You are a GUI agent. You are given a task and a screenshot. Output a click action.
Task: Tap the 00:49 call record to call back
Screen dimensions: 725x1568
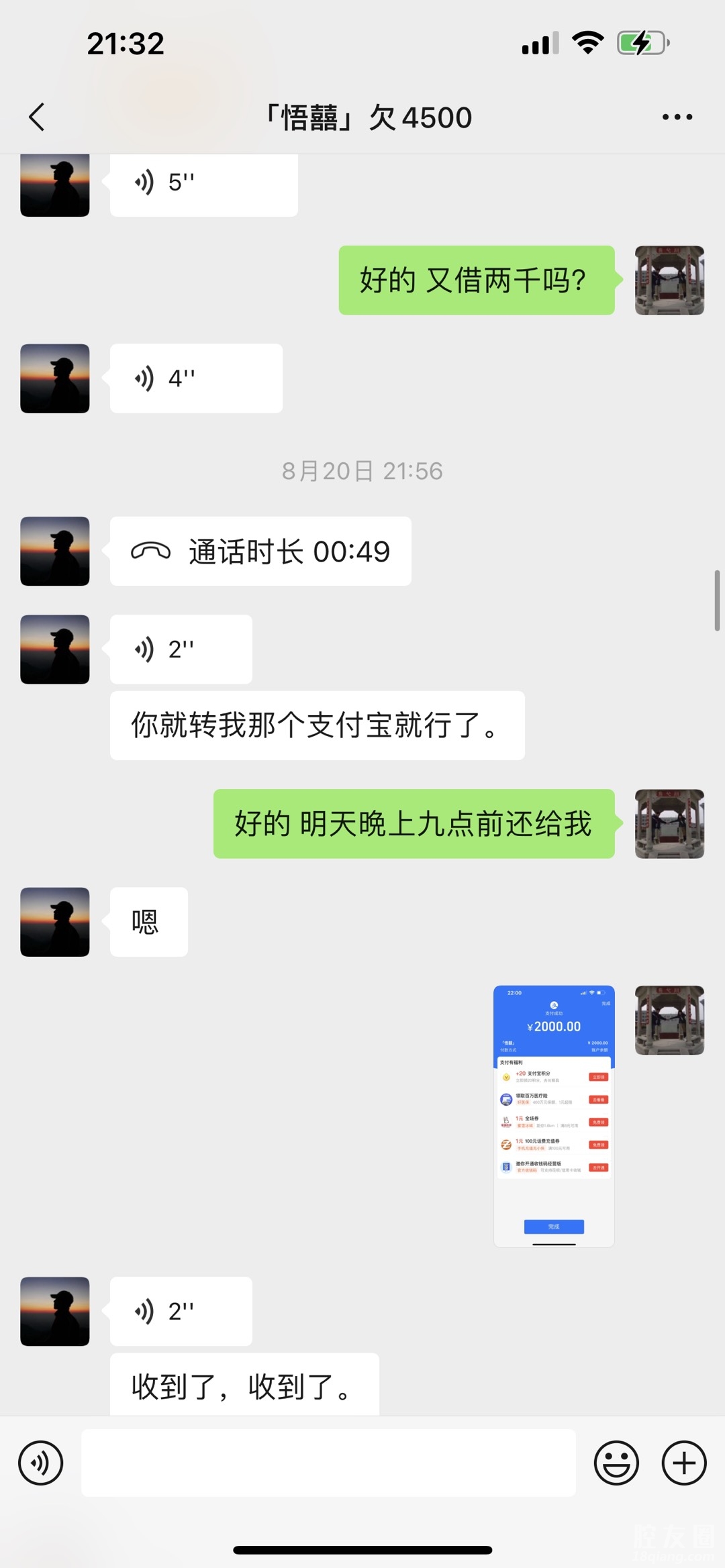point(260,552)
